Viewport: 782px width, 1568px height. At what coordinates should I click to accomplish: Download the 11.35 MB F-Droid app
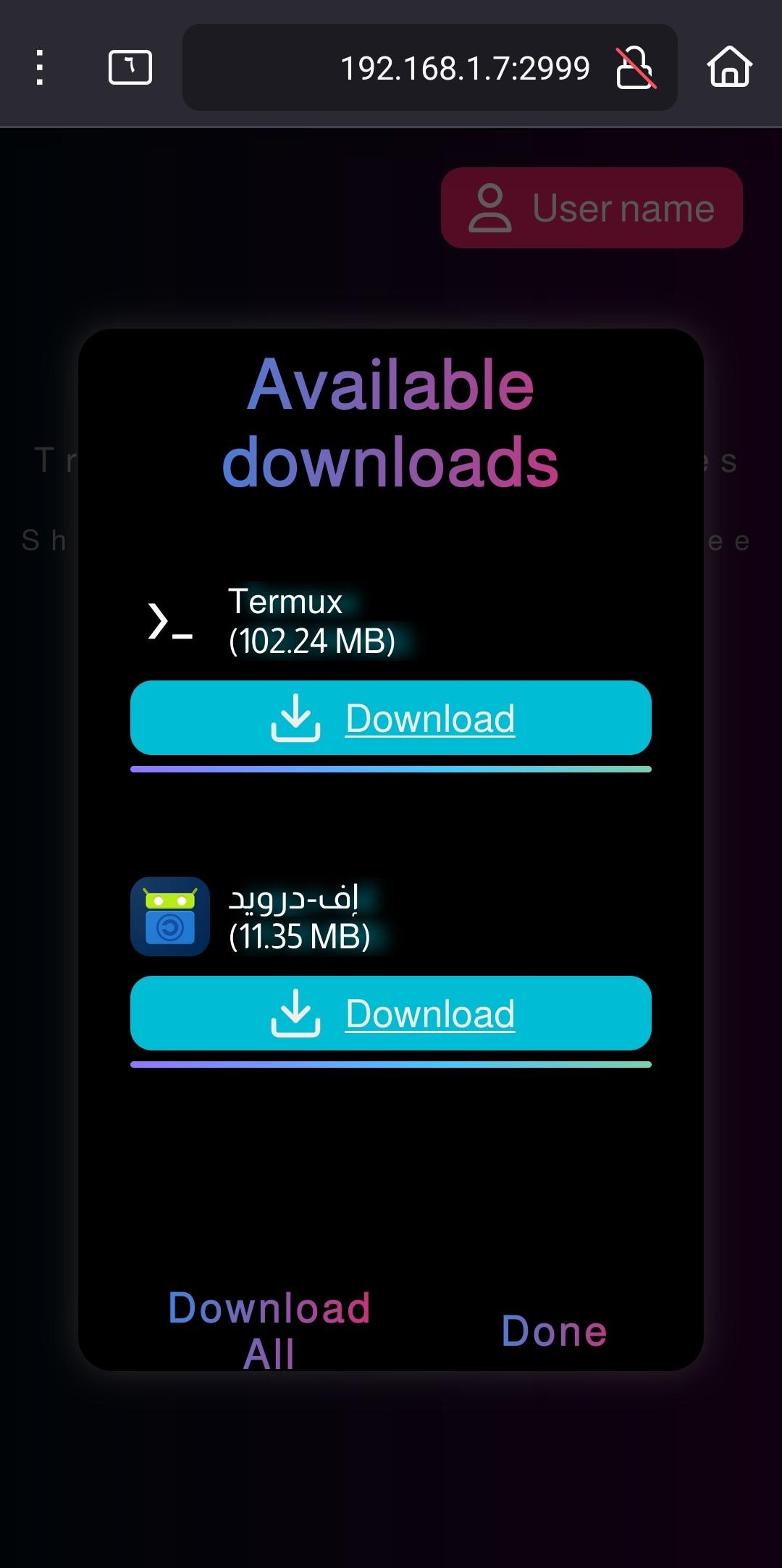coord(391,1013)
